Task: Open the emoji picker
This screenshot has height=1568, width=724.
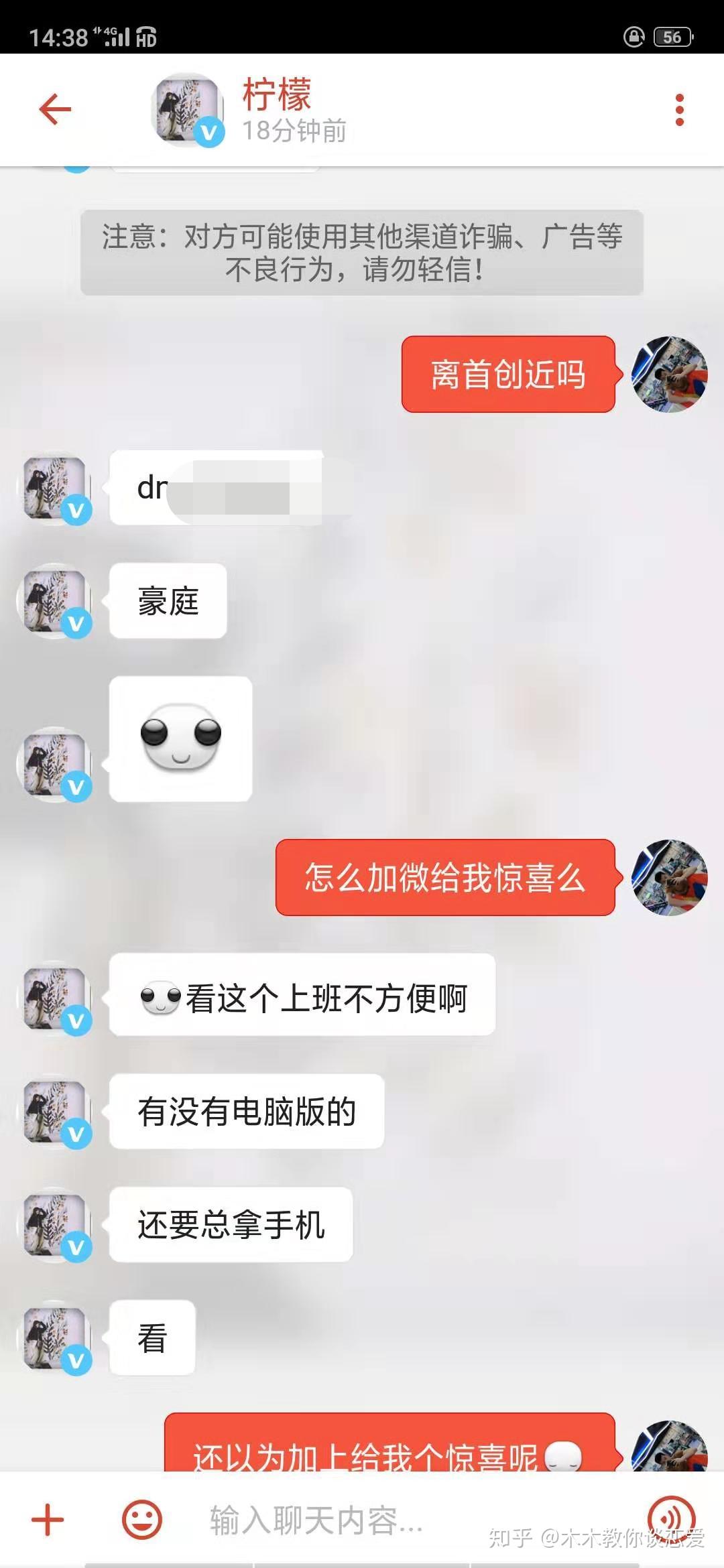Action: (142, 1520)
